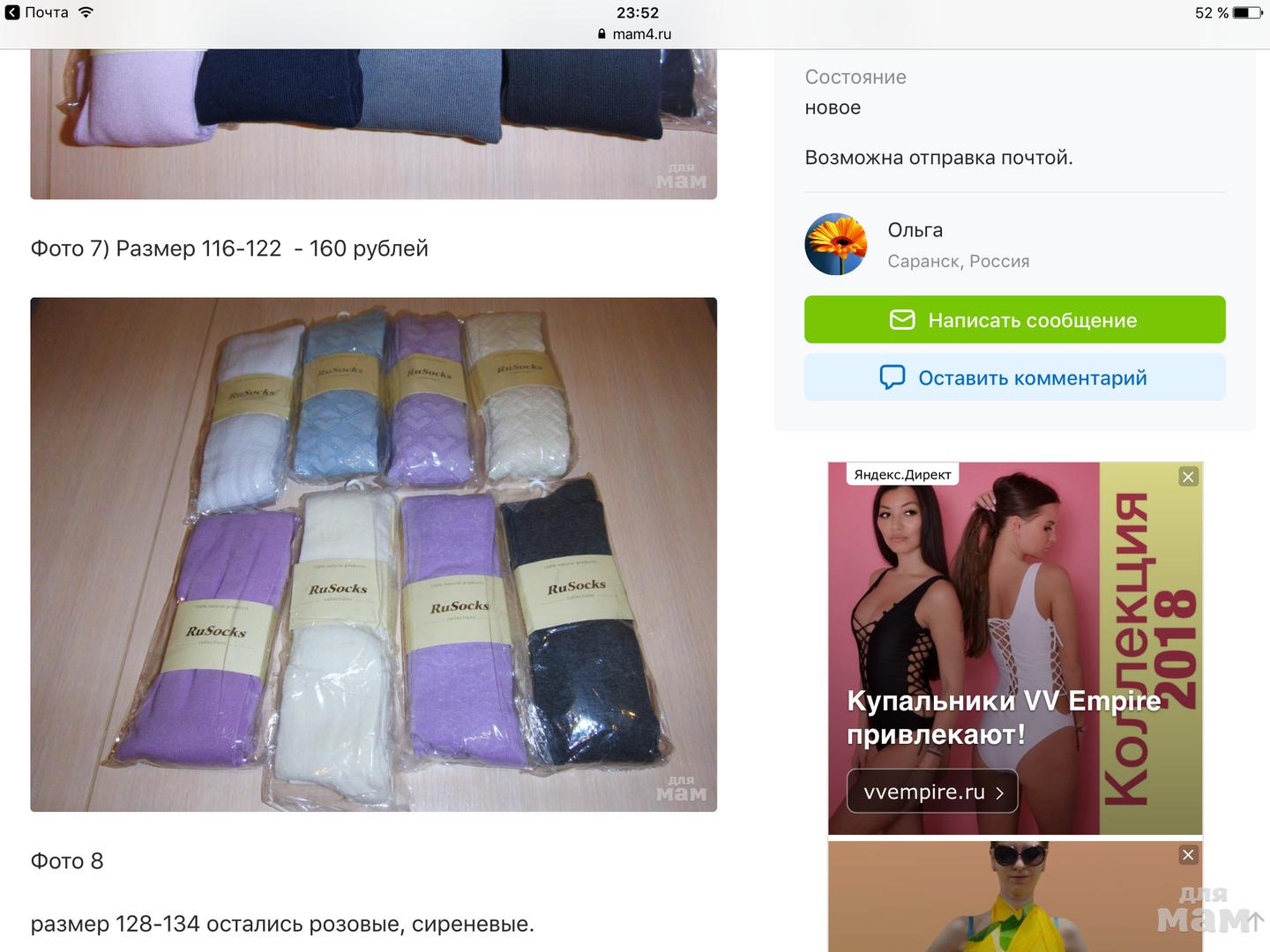Tap the Оставить комментарий button
The image size is (1270, 952).
tap(1014, 378)
